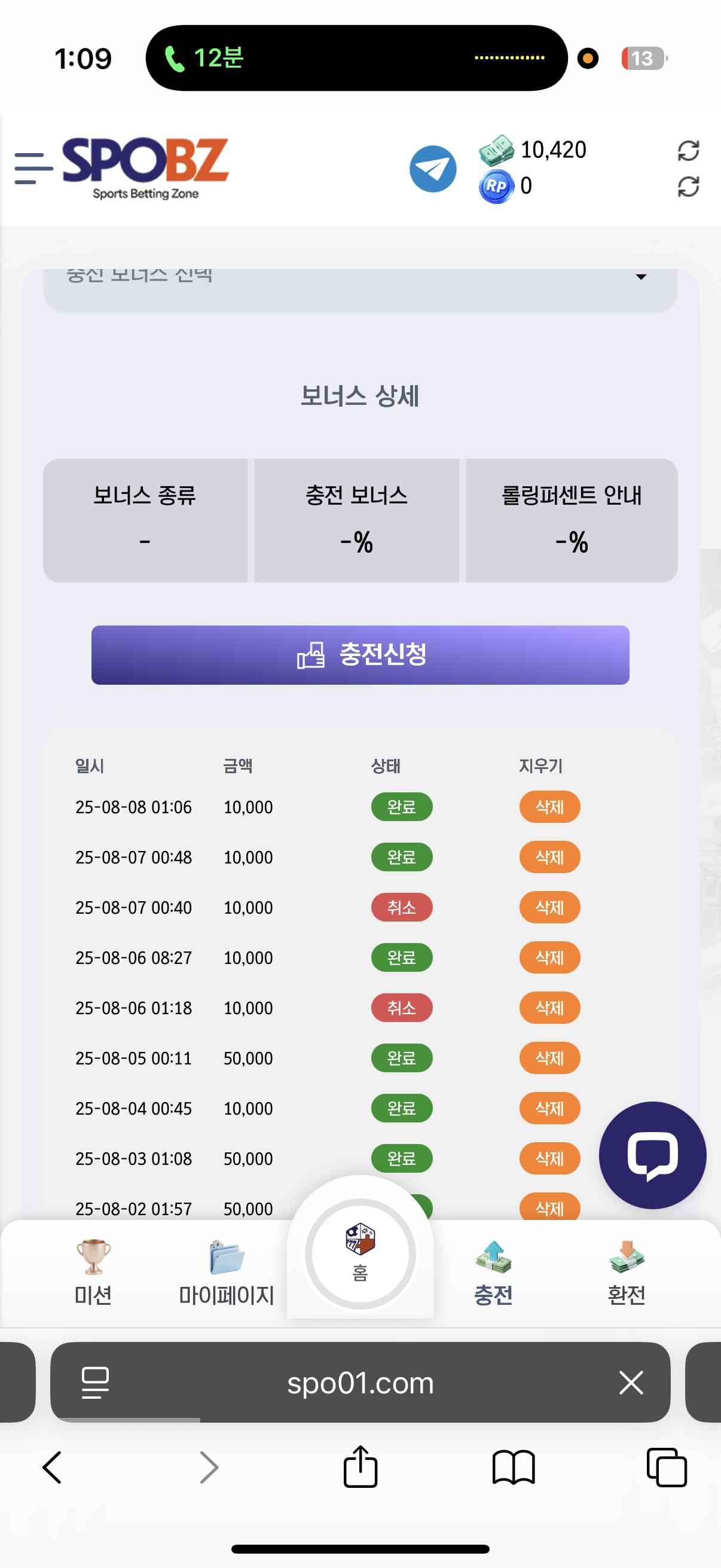Stop loading with the address bar X

click(x=631, y=1383)
